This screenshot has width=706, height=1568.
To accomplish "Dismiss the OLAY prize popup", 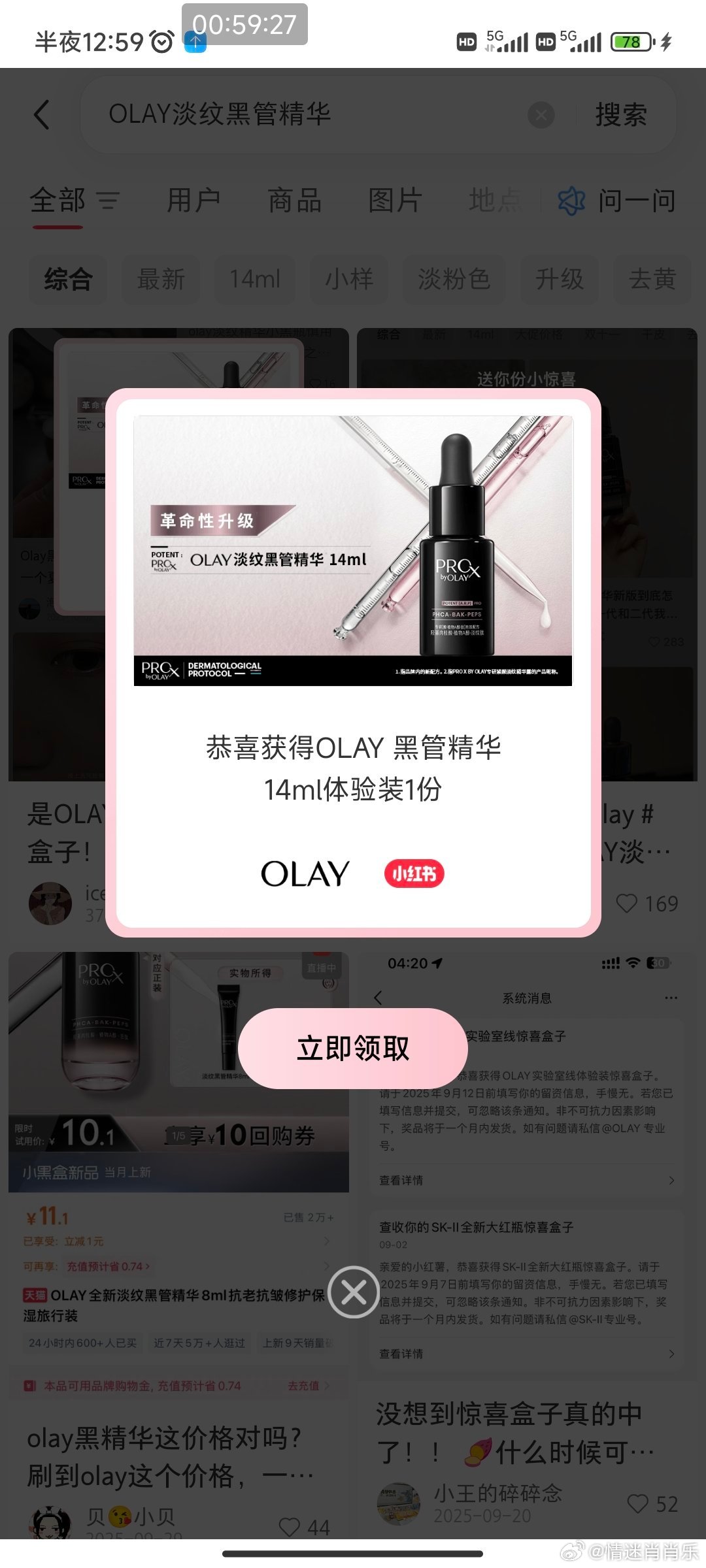I will 354,1292.
